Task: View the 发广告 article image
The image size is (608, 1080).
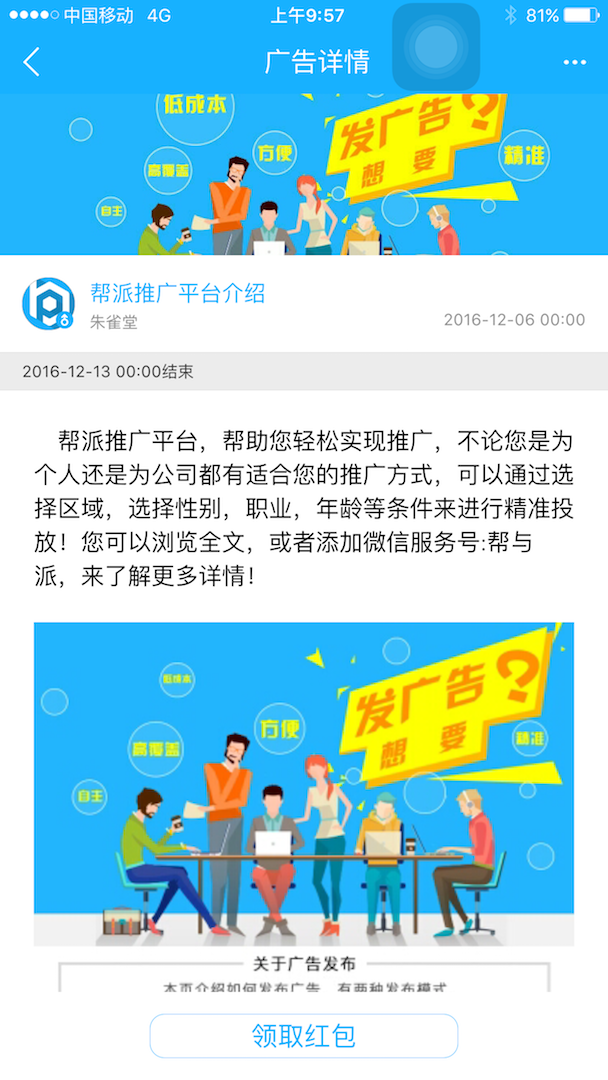Action: point(304,785)
